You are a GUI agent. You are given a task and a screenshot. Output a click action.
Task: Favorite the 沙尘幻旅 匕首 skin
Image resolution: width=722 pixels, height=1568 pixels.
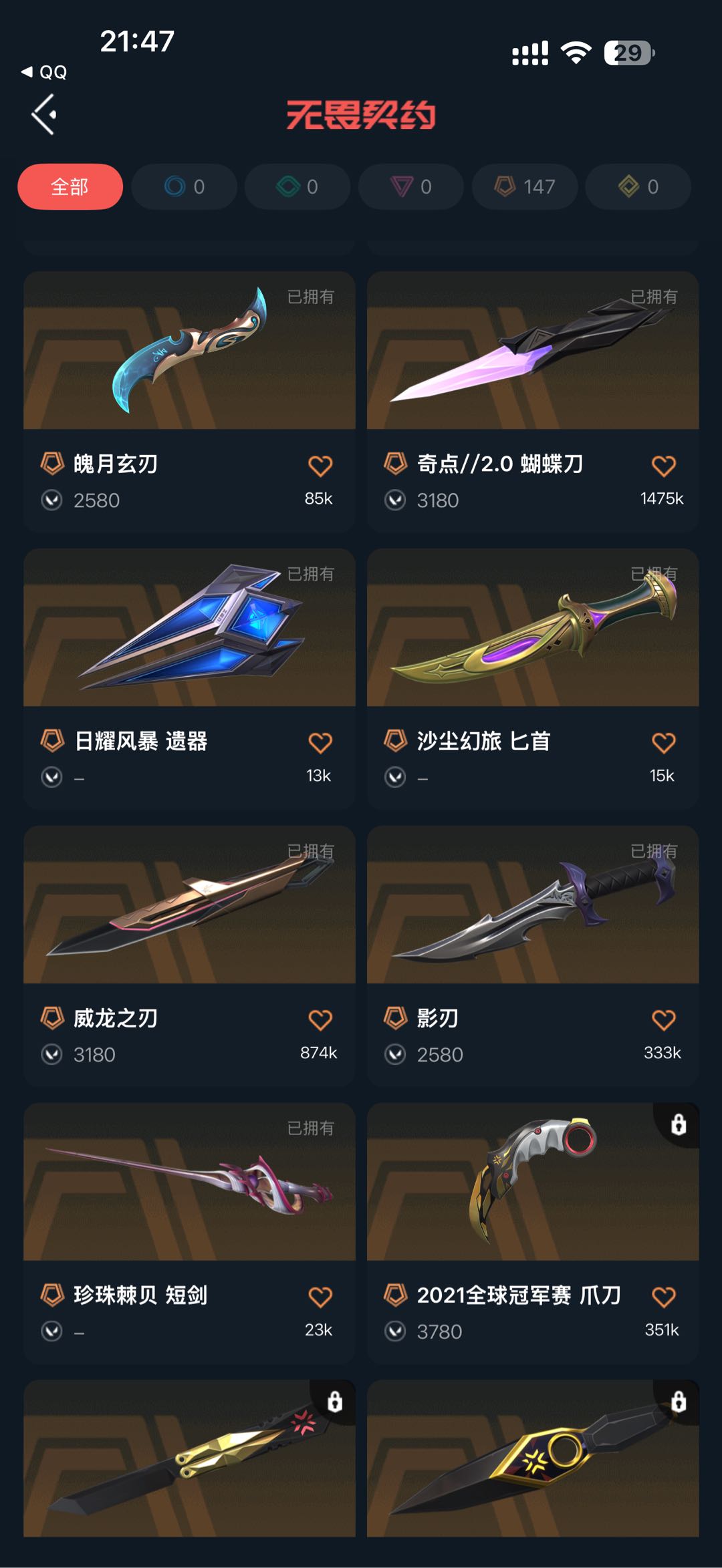663,743
